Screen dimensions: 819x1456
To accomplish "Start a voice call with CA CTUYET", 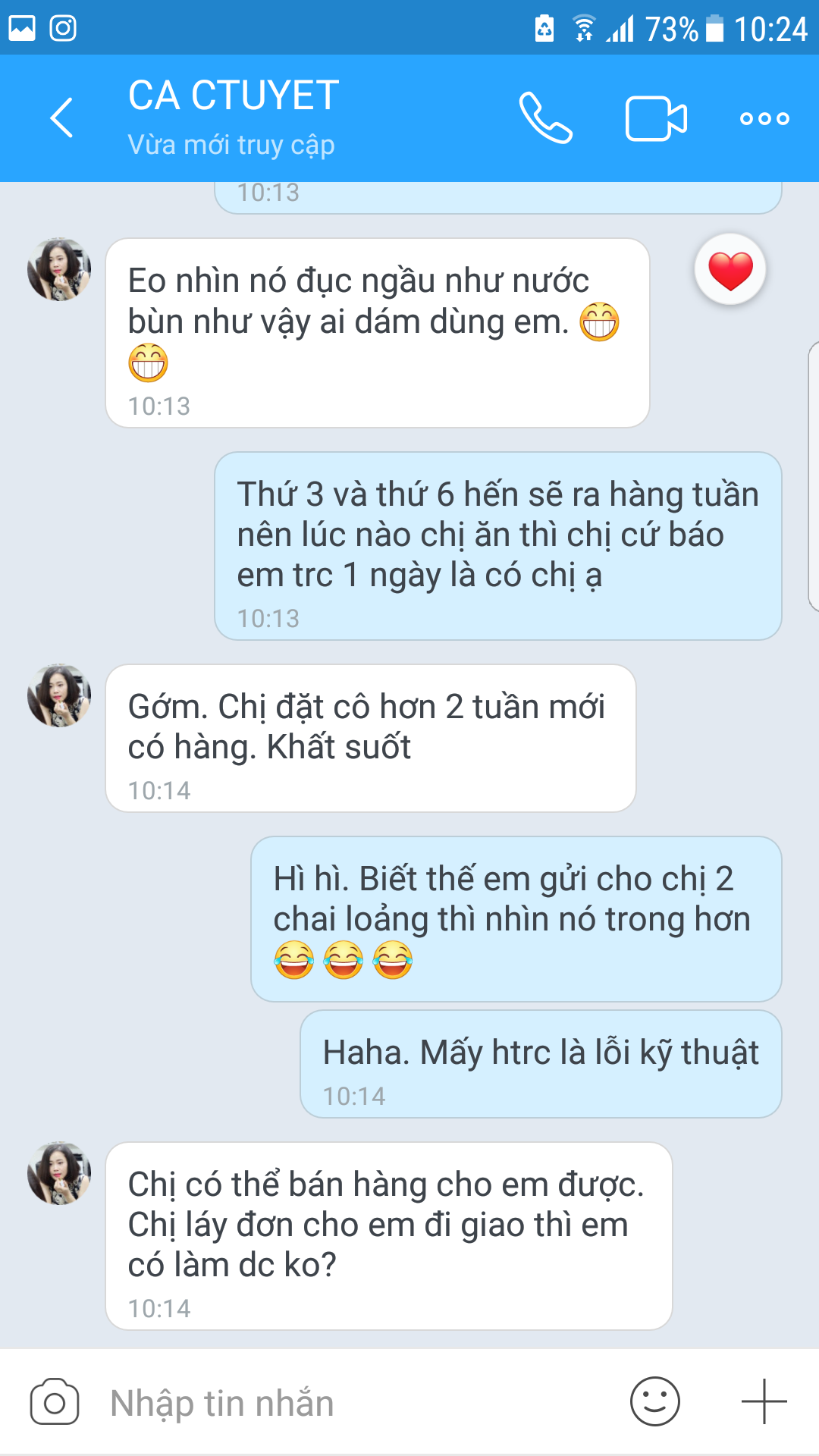I will pyautogui.click(x=545, y=118).
